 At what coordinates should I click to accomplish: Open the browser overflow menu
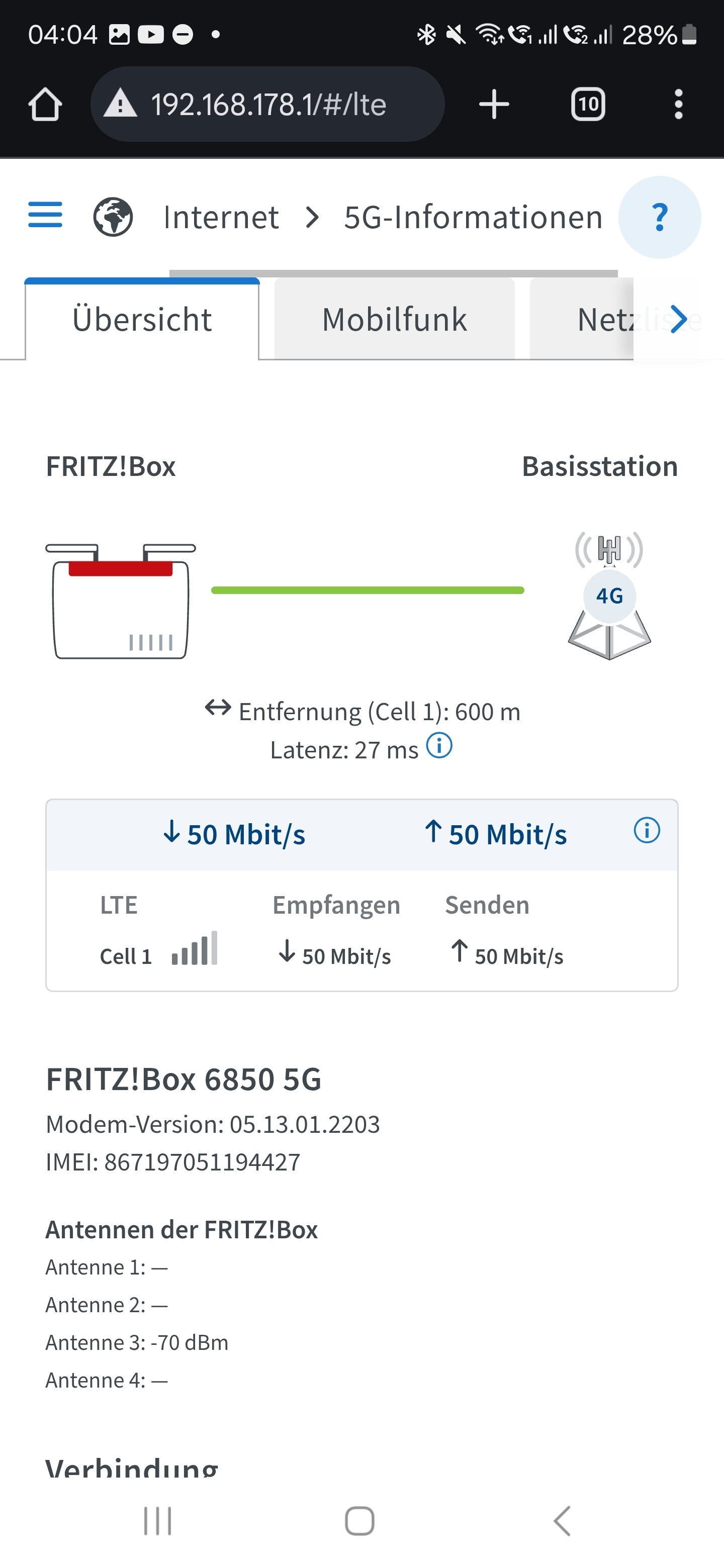(x=678, y=104)
